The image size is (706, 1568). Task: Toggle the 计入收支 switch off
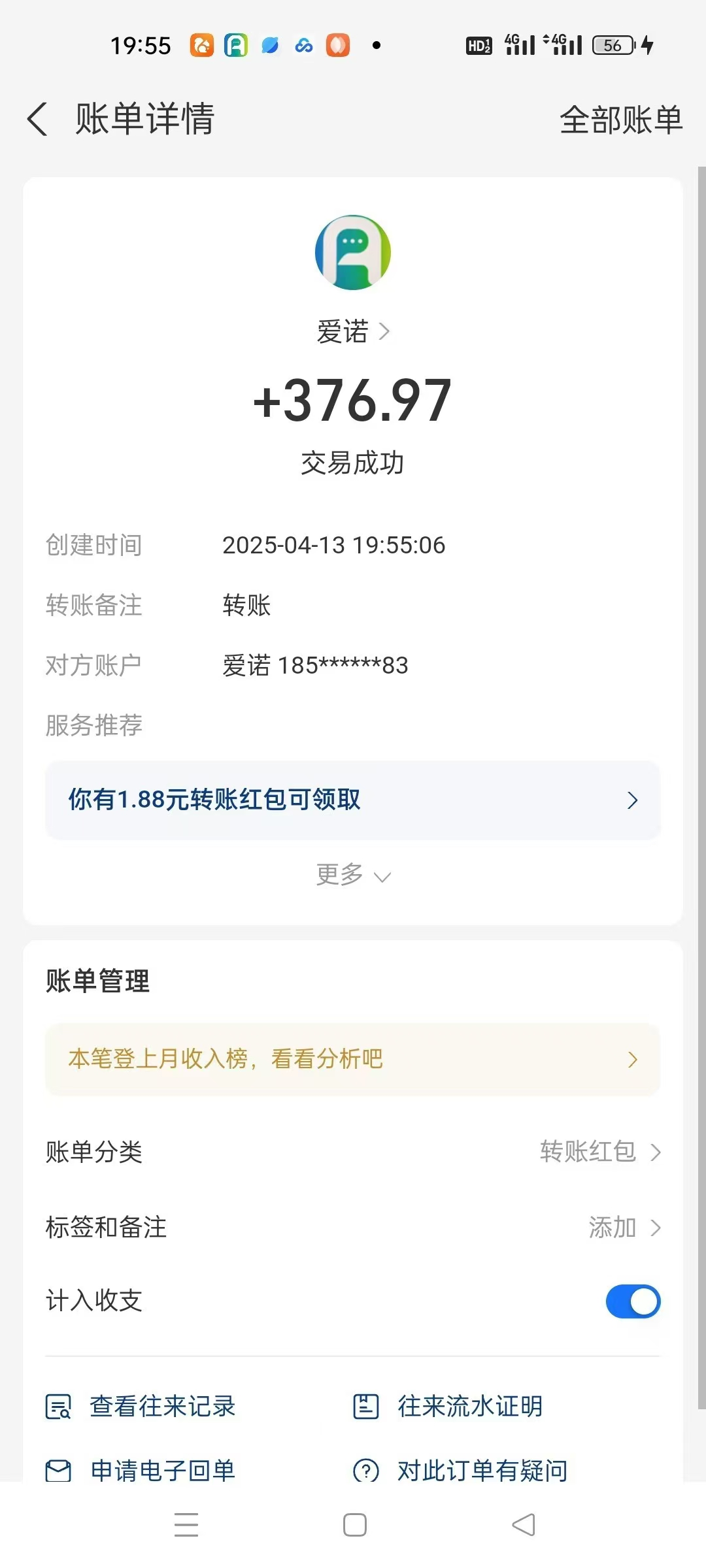[x=633, y=1301]
